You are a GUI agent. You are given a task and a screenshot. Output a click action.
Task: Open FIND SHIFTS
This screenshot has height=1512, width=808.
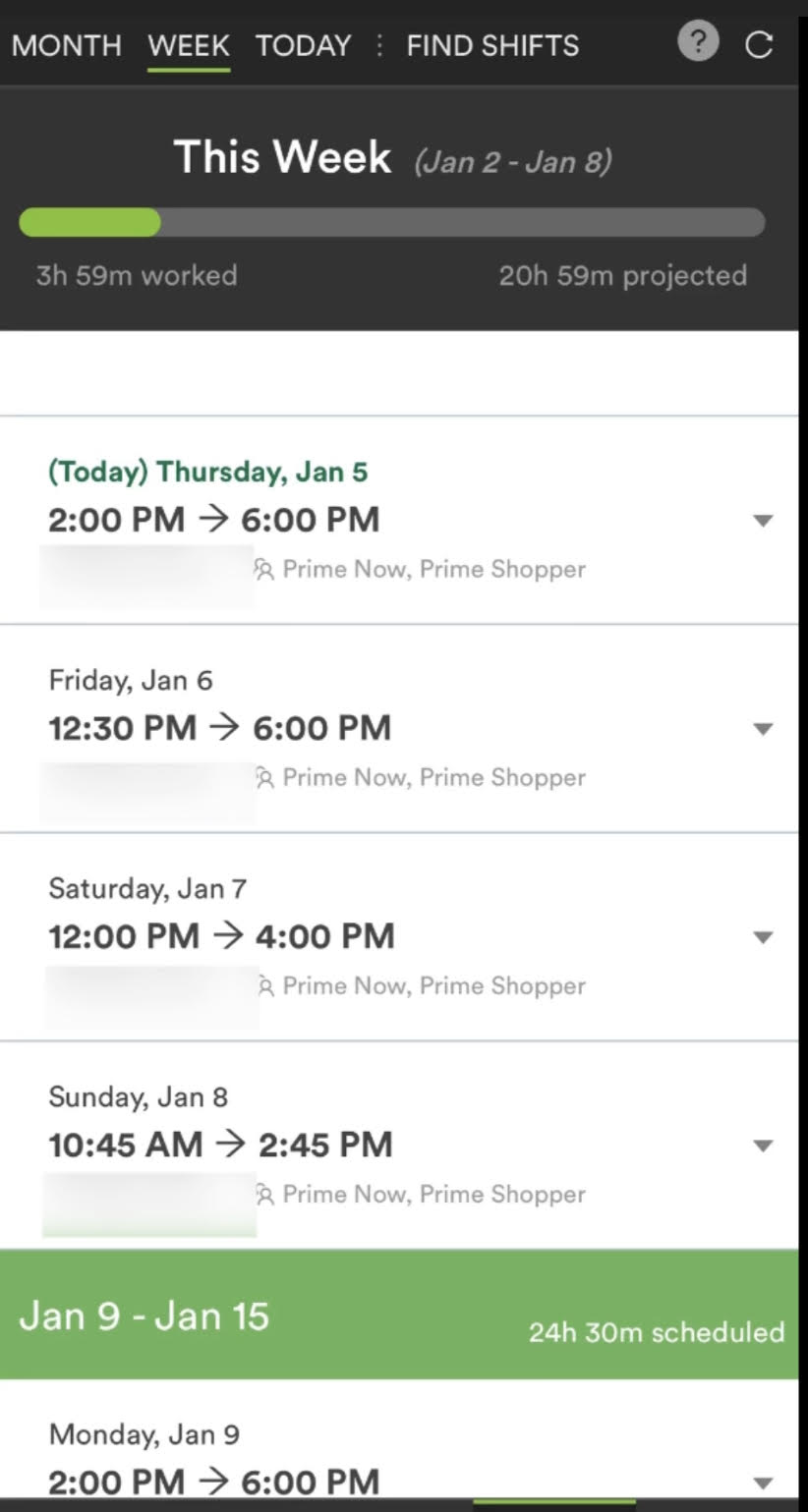click(x=490, y=44)
